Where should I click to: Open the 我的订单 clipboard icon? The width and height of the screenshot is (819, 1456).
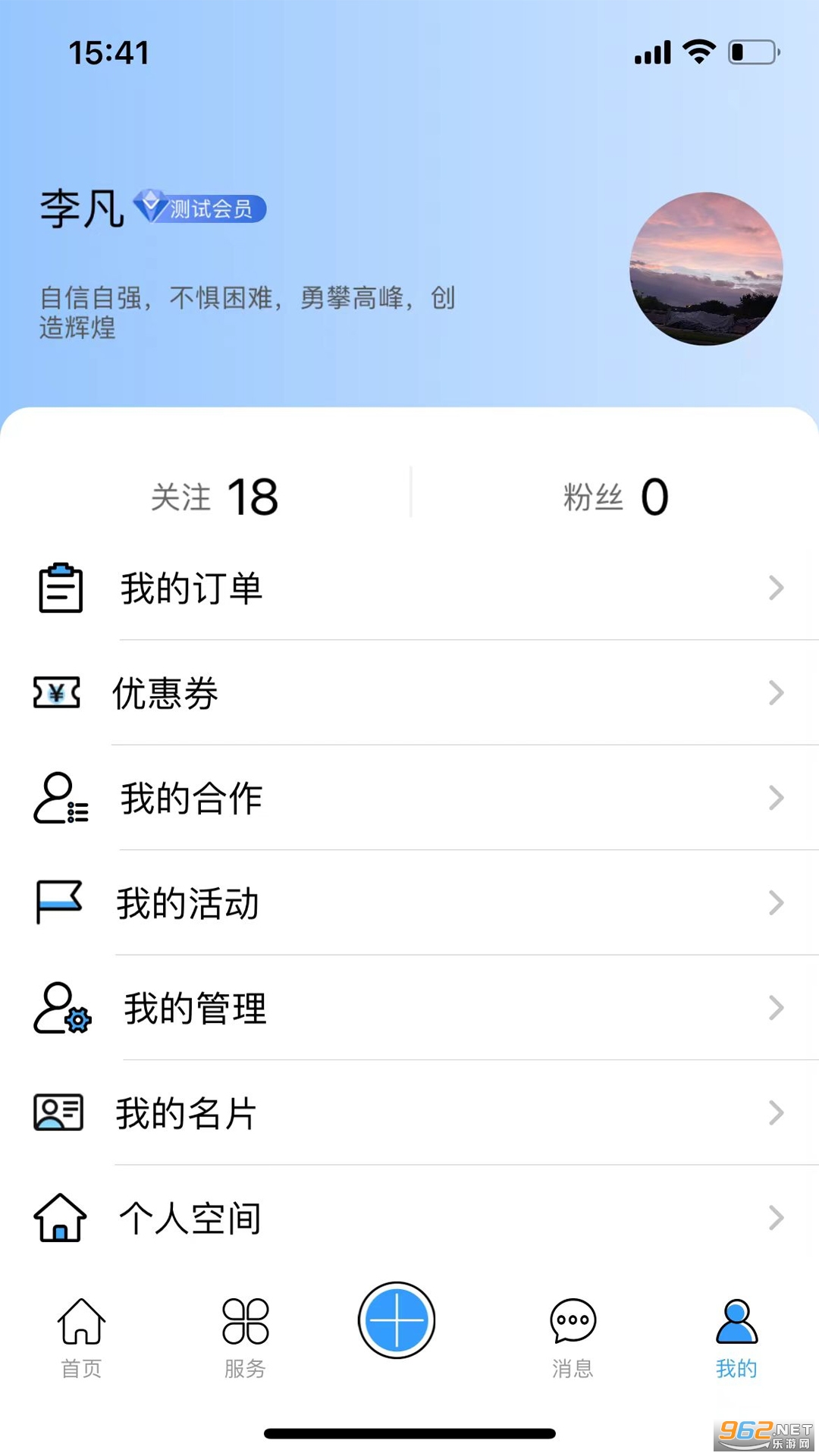(x=61, y=588)
